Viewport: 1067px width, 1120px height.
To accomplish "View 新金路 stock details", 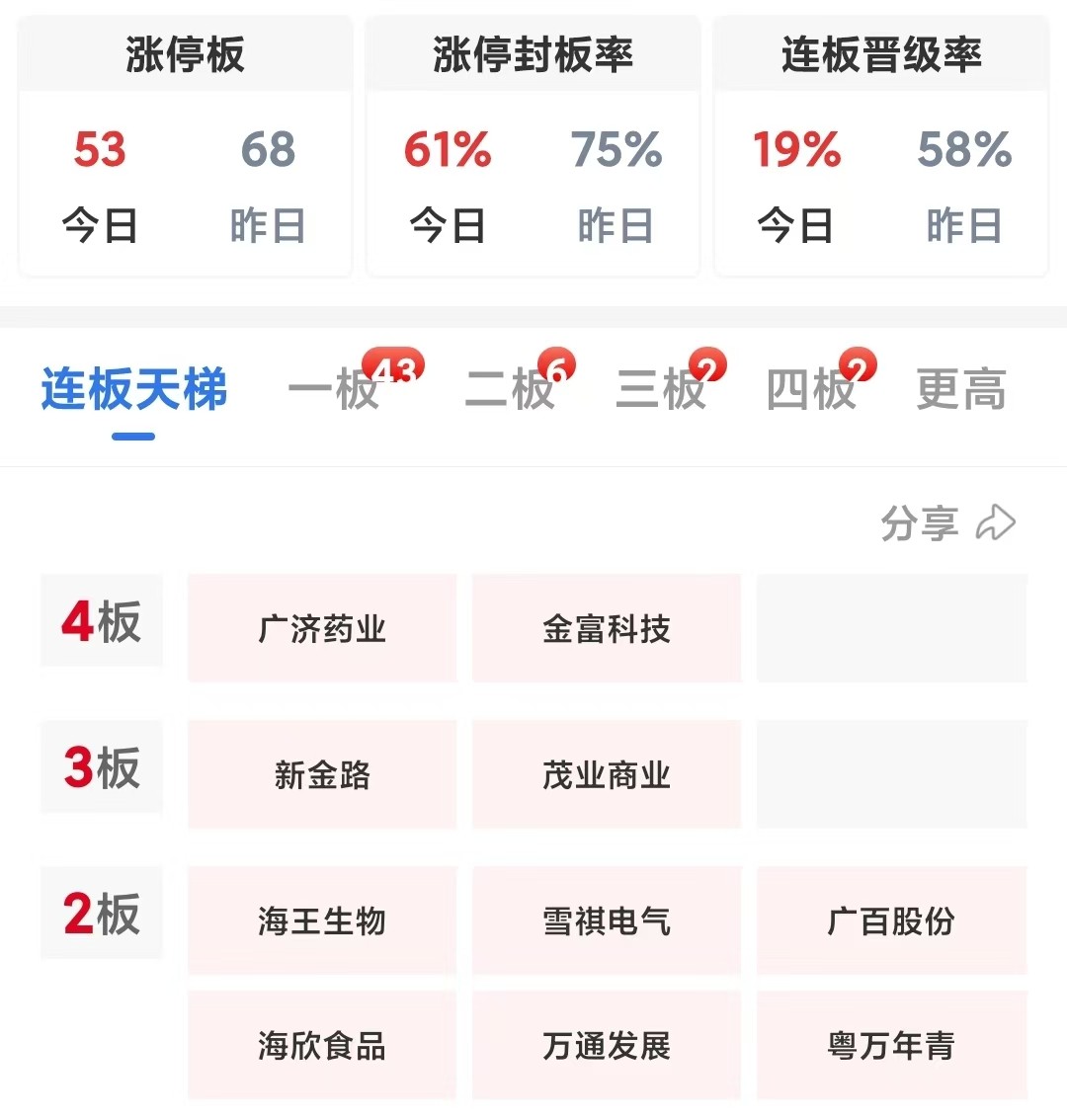I will point(322,775).
